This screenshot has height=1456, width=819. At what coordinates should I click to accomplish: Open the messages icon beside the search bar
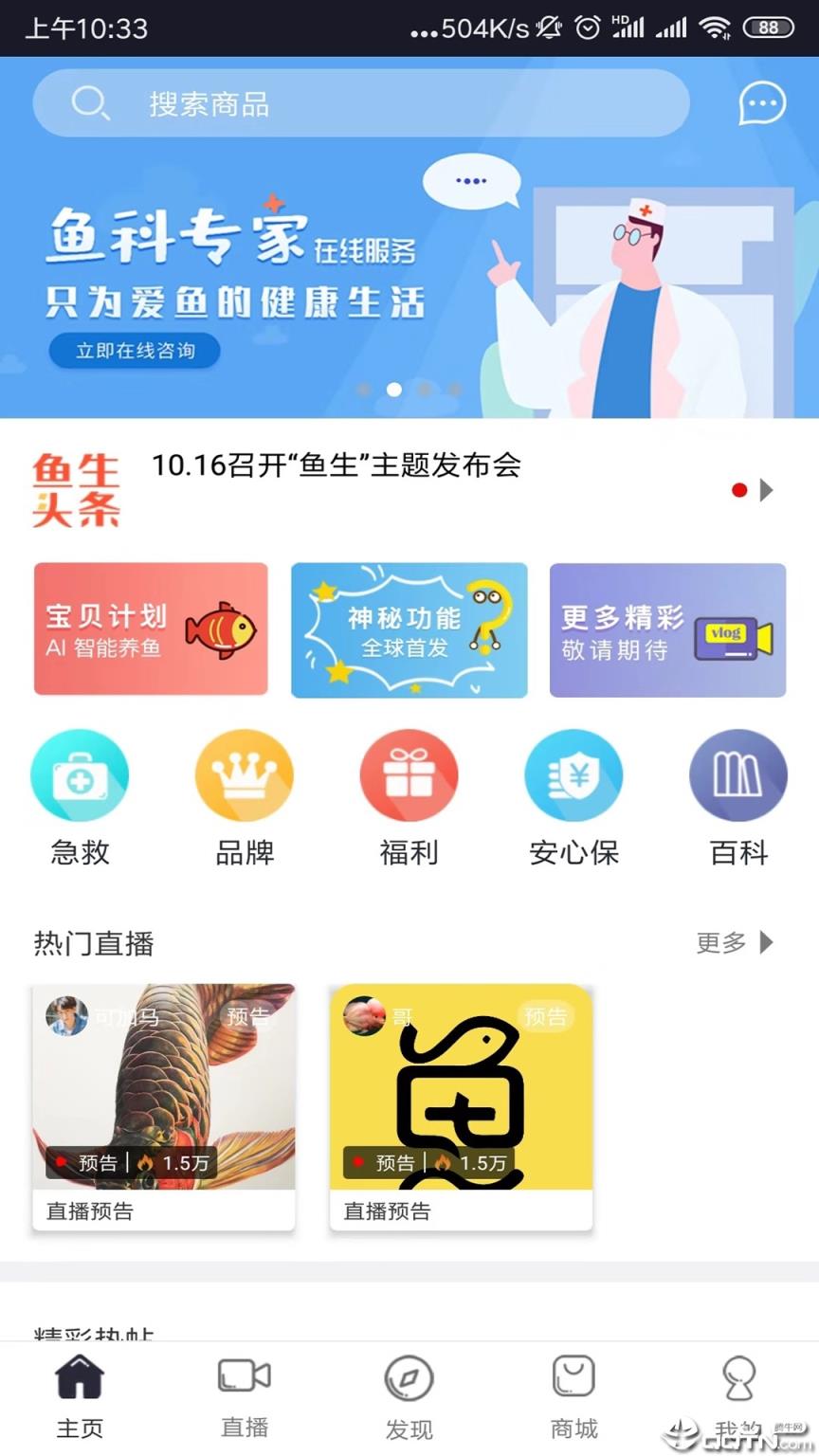762,104
